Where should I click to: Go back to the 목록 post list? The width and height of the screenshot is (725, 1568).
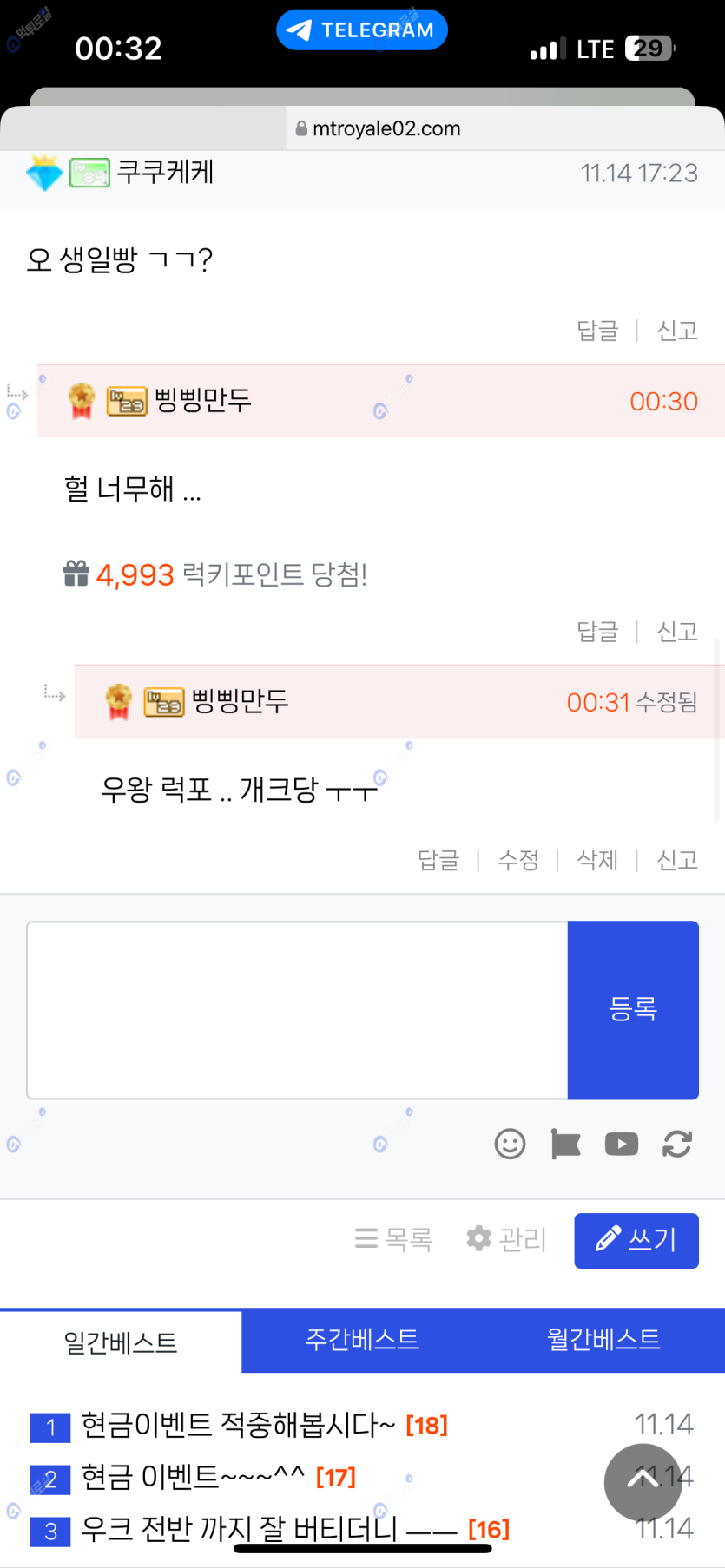[393, 1239]
